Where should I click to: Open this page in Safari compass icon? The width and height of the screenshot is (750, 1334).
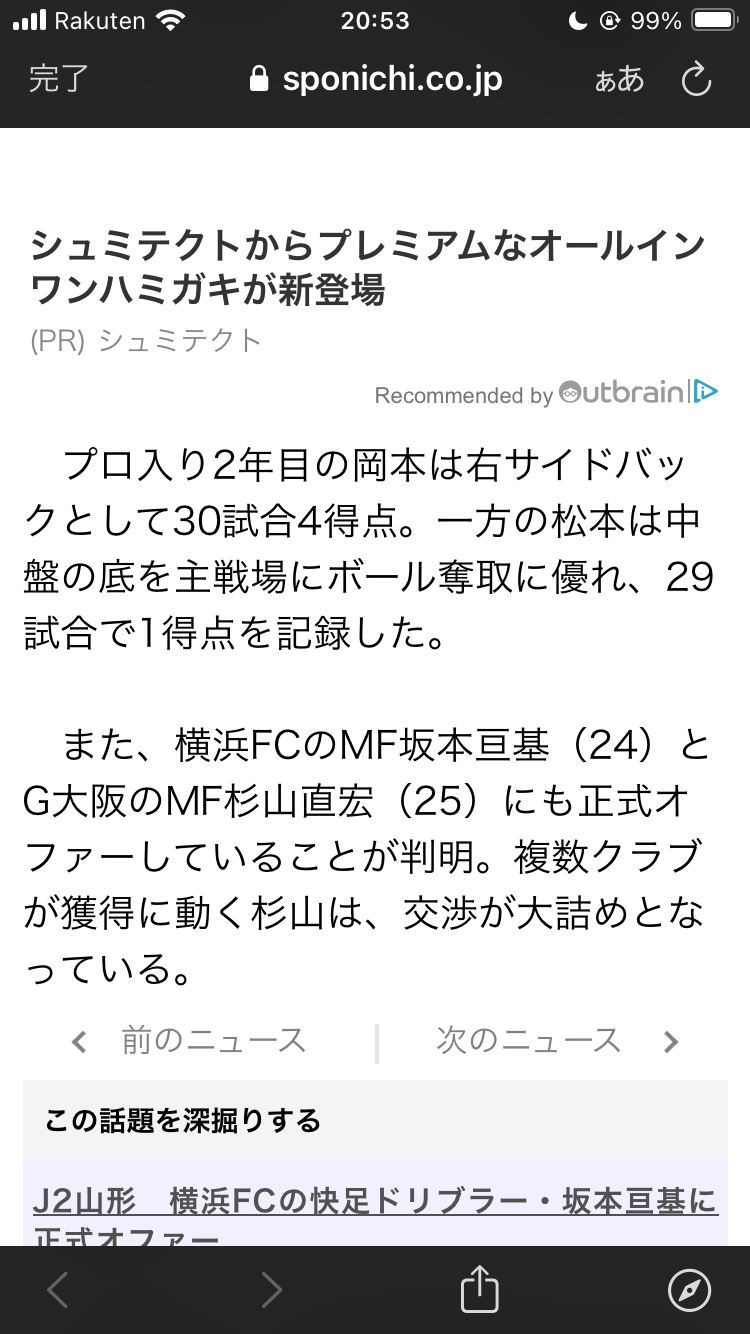[690, 1290]
